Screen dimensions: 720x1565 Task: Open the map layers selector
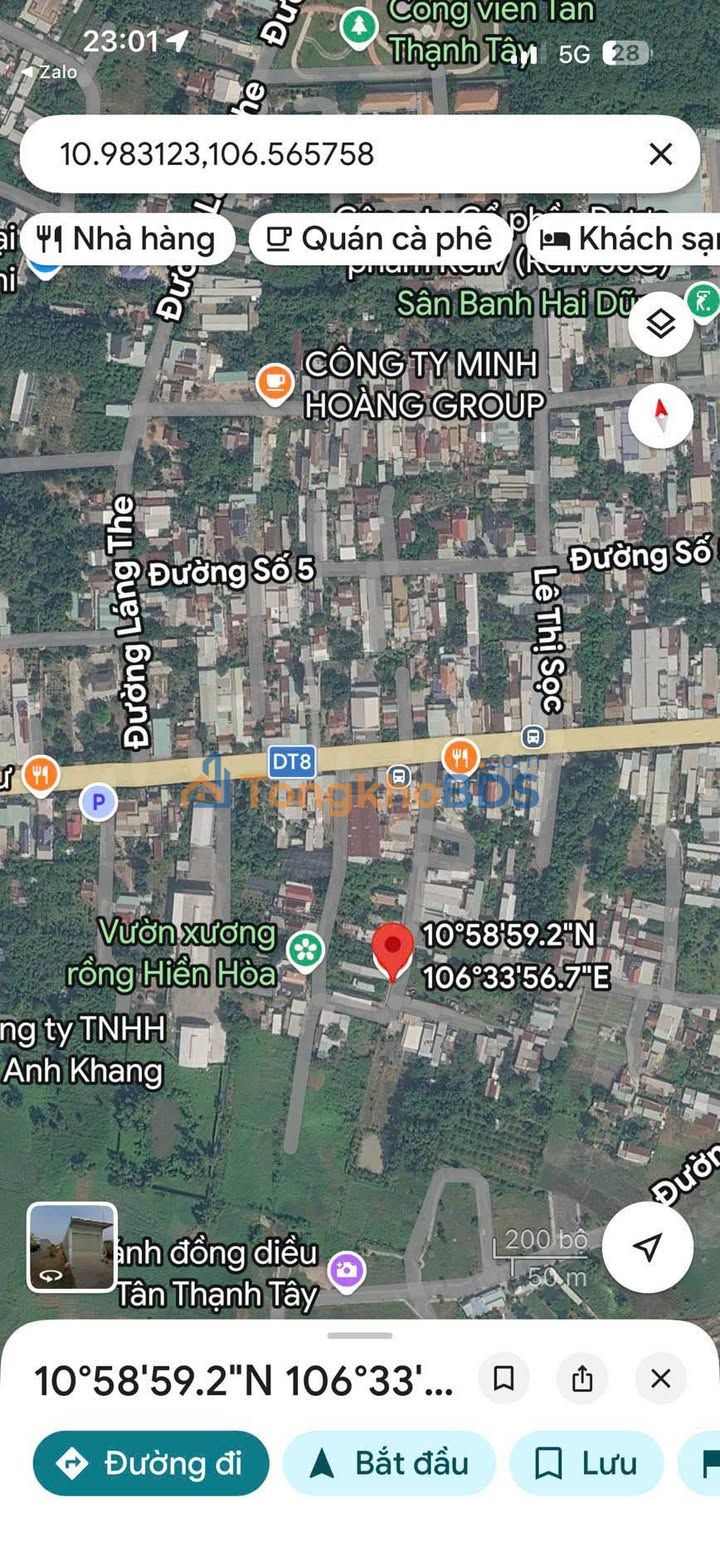(x=661, y=324)
